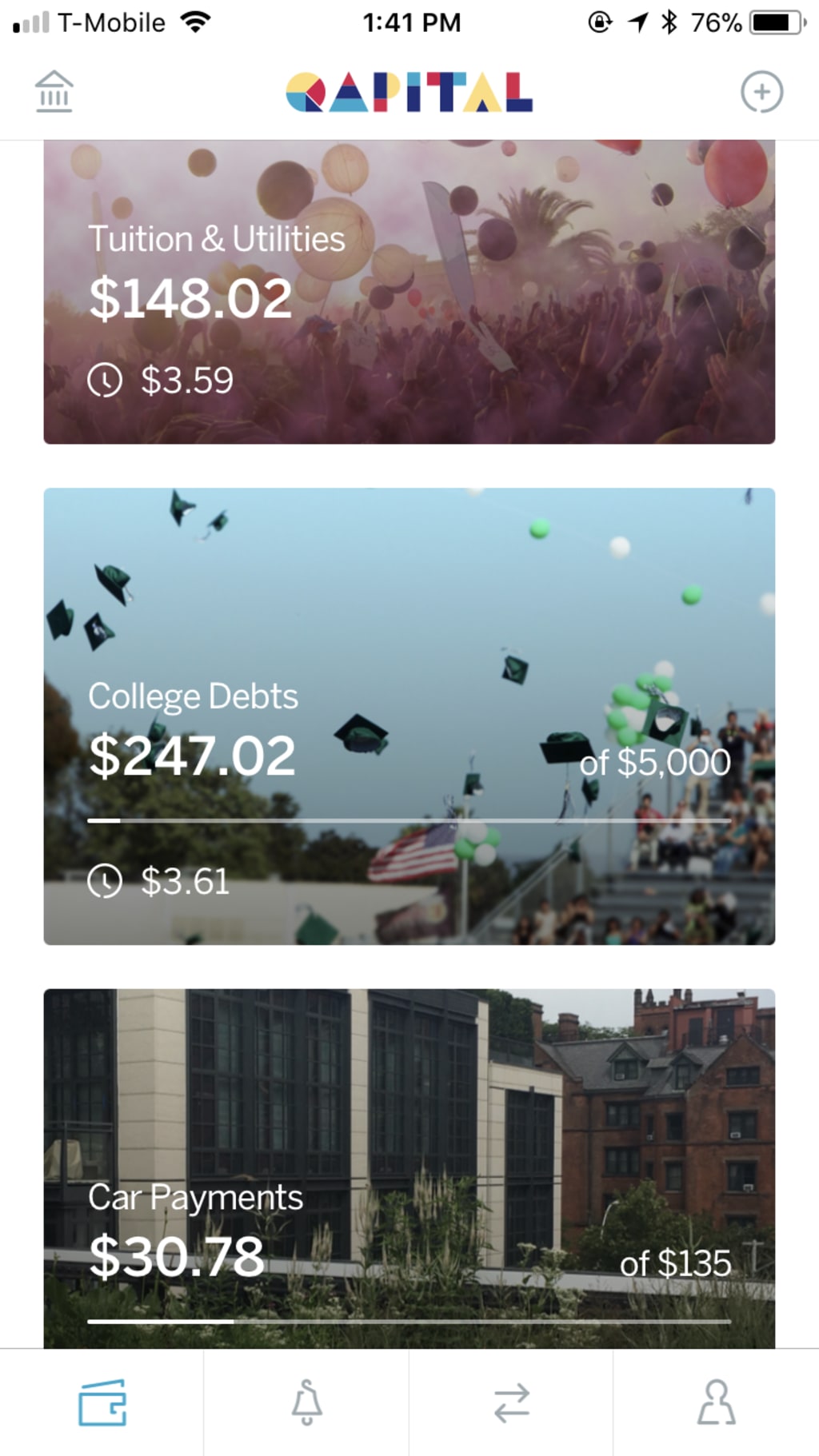819x1456 pixels.
Task: Open the College Debts goal card
Action: pos(409,716)
